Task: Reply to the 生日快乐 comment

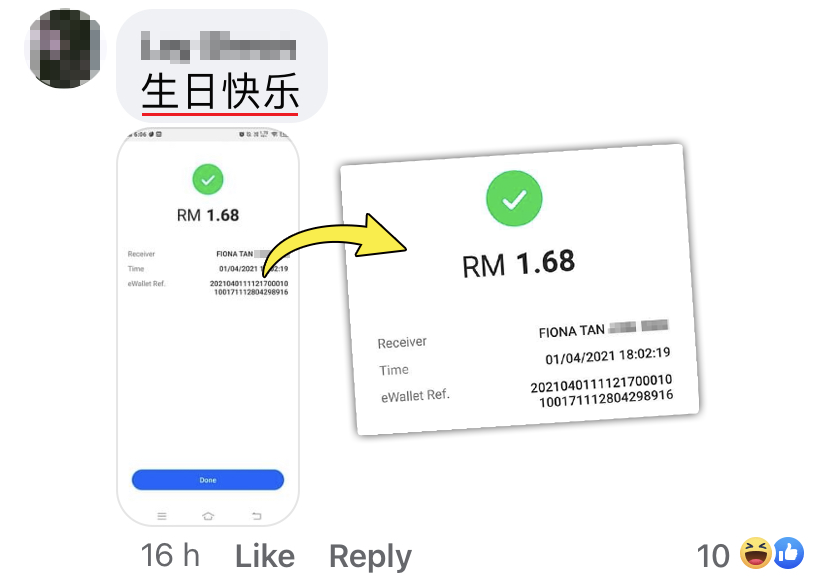Action: [x=370, y=556]
